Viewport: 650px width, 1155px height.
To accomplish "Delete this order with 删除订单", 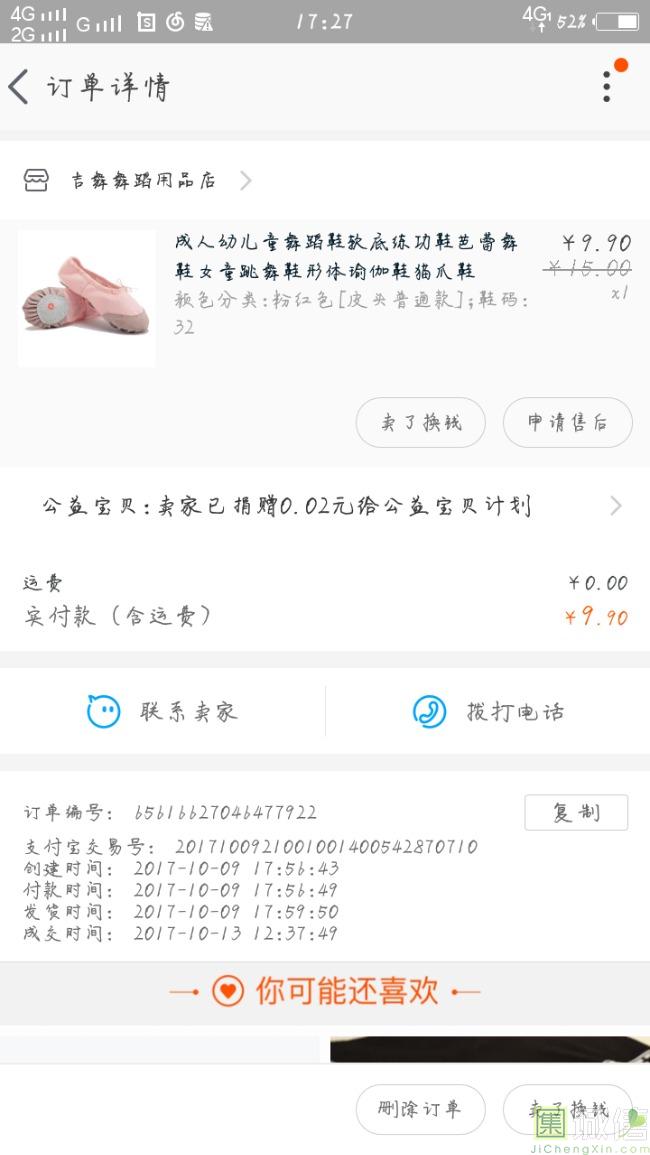I will tap(420, 1109).
